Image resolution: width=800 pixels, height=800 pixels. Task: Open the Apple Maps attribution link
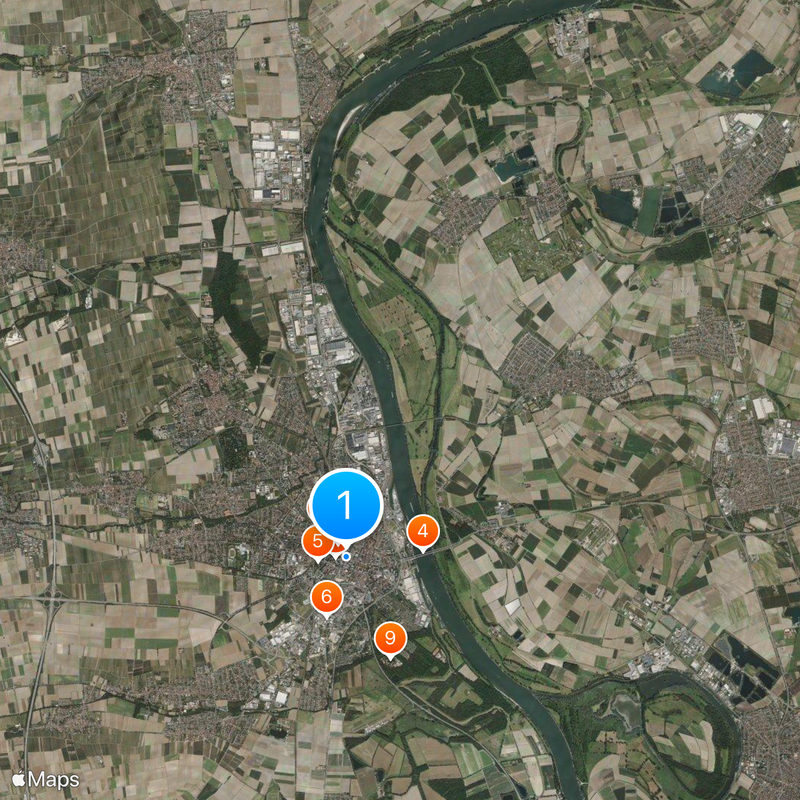46,778
